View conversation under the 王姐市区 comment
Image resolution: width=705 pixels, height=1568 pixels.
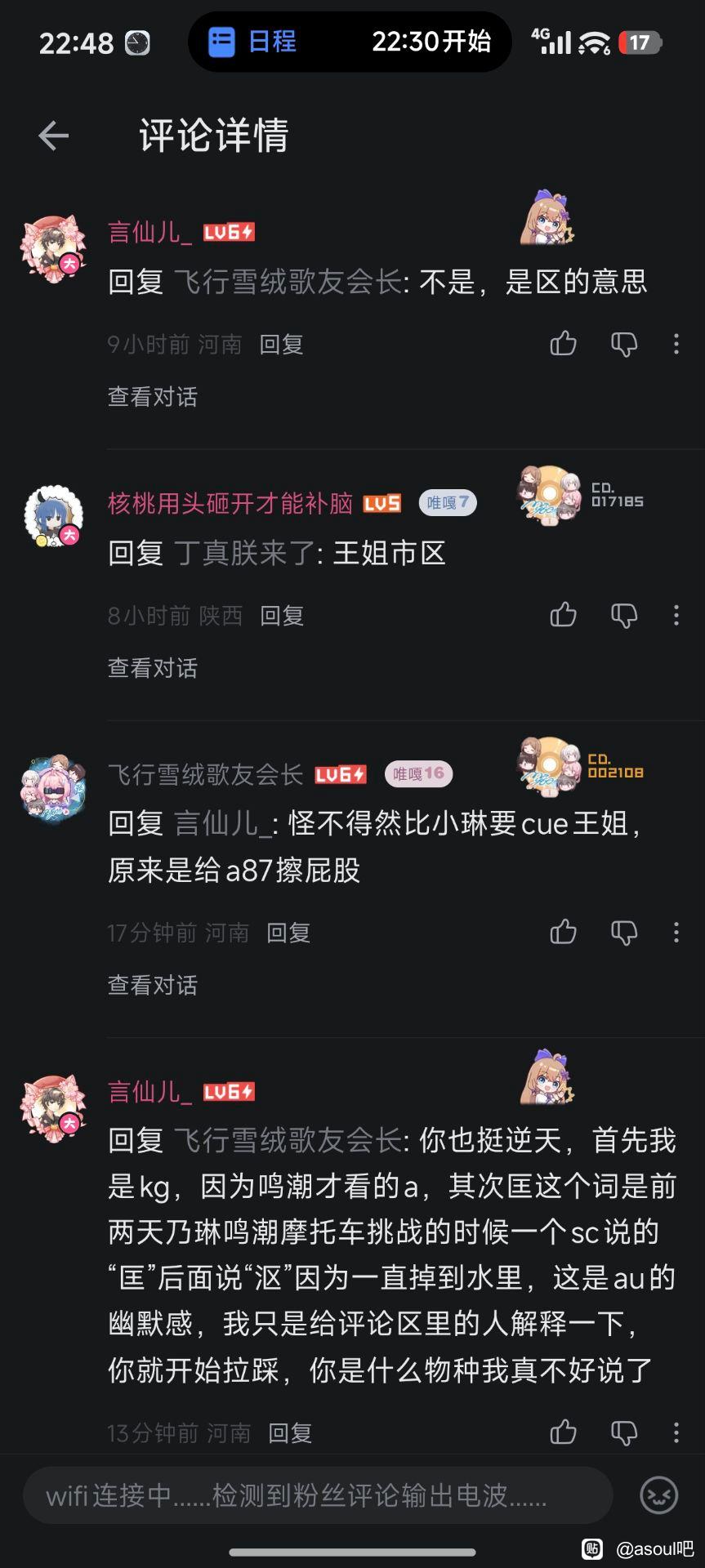pos(153,668)
